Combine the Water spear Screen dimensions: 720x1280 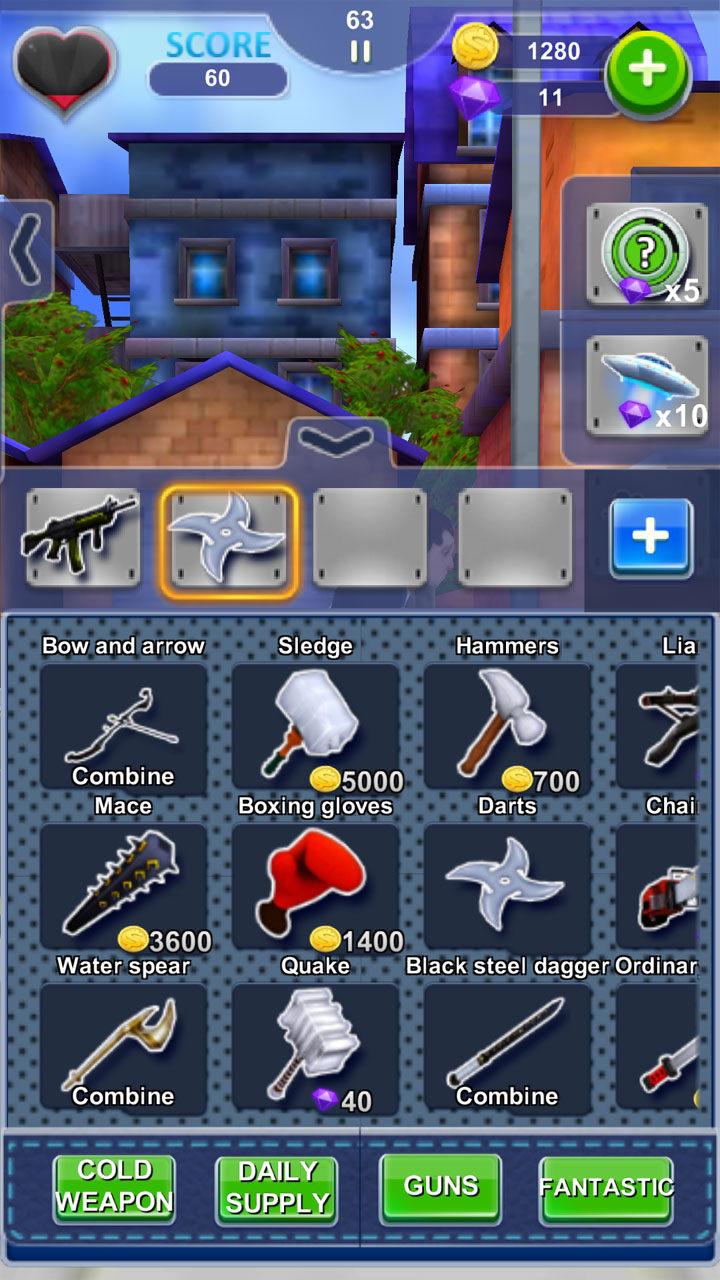click(x=123, y=1048)
